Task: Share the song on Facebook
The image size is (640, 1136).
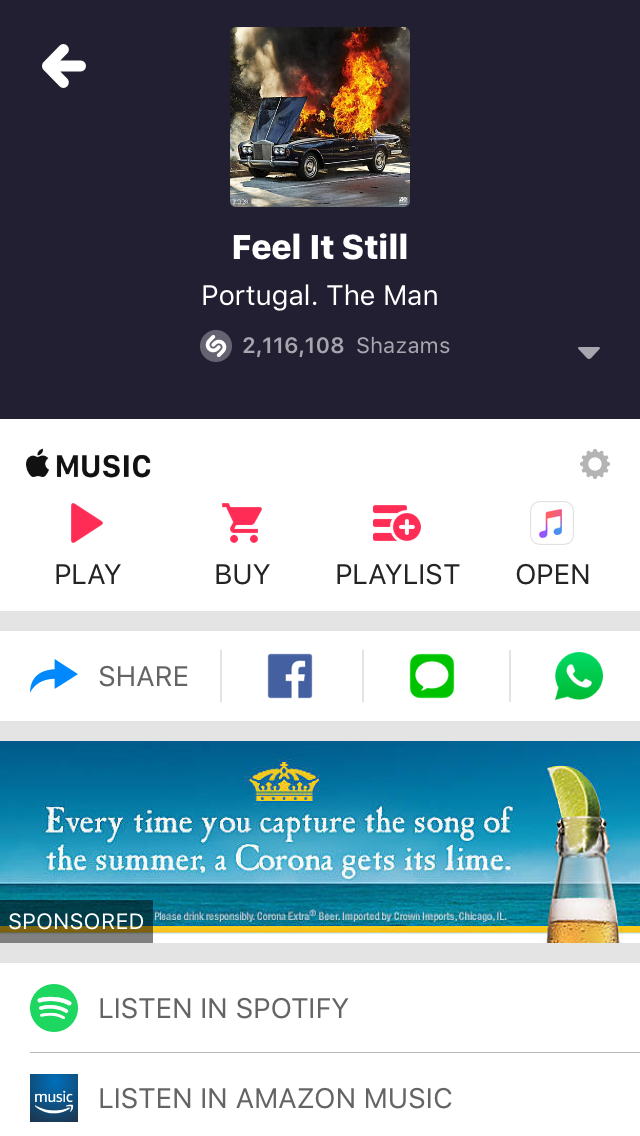Action: [290, 676]
